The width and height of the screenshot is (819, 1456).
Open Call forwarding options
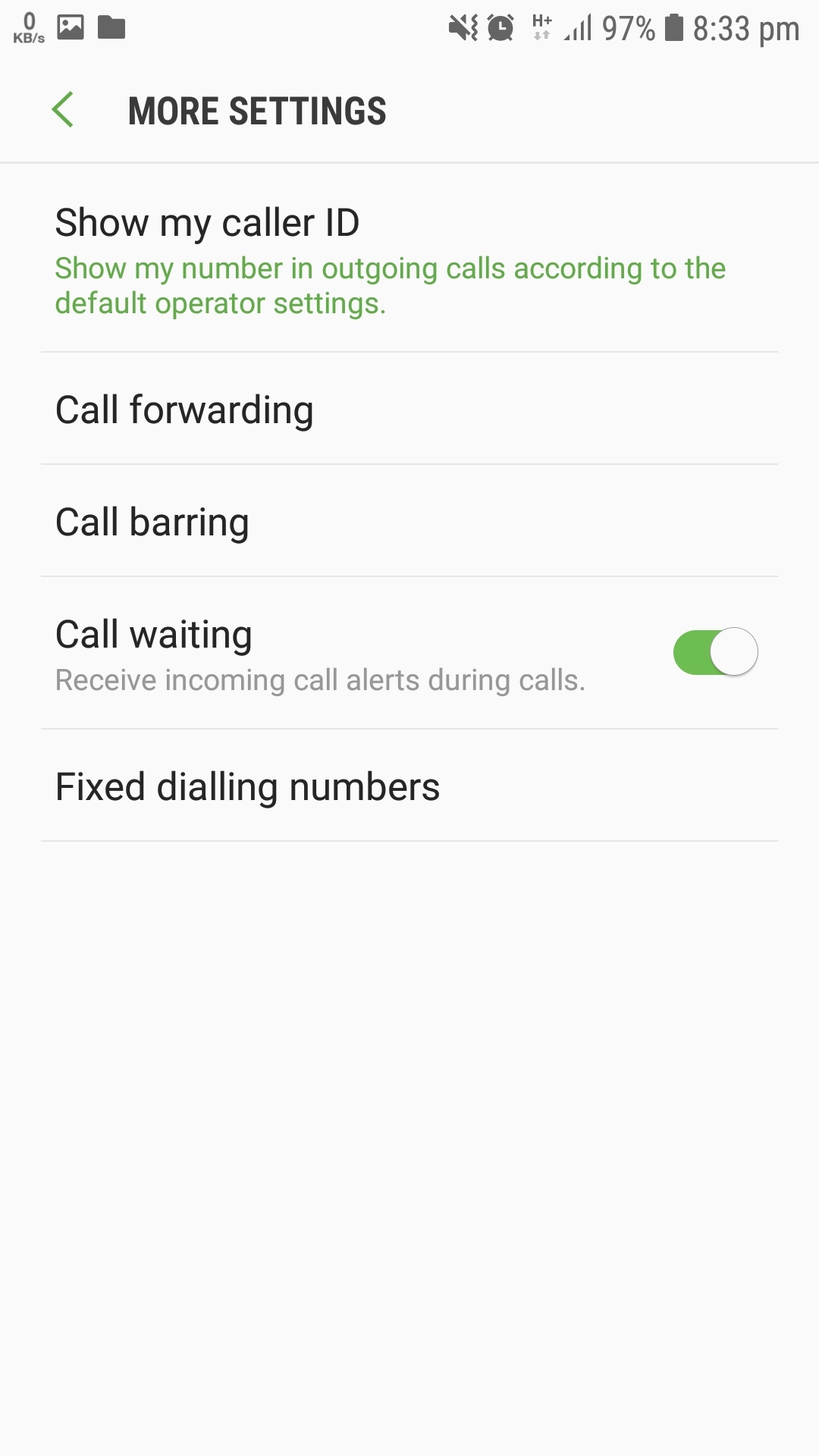click(x=409, y=409)
